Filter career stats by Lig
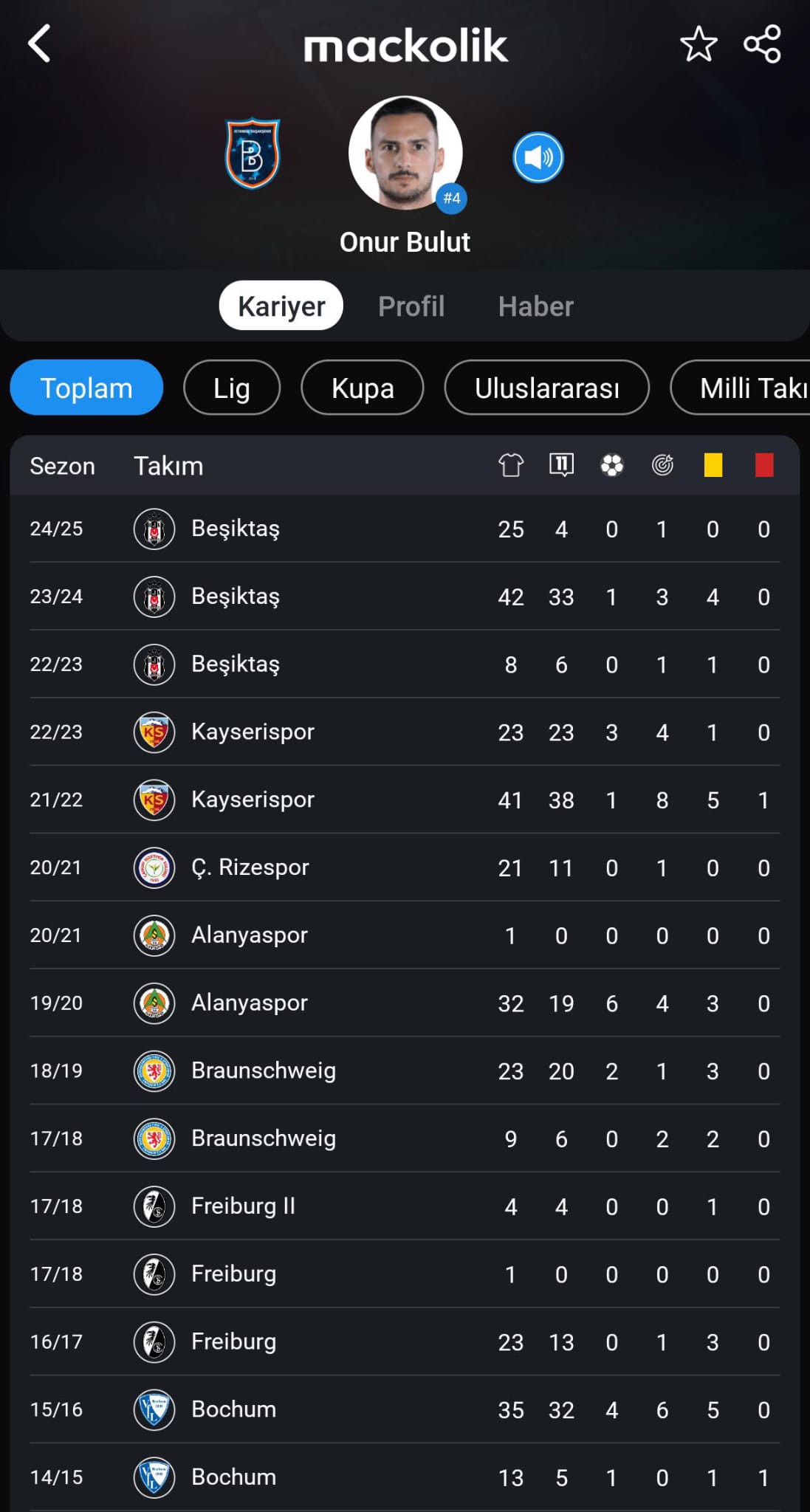This screenshot has height=1512, width=810. [232, 388]
